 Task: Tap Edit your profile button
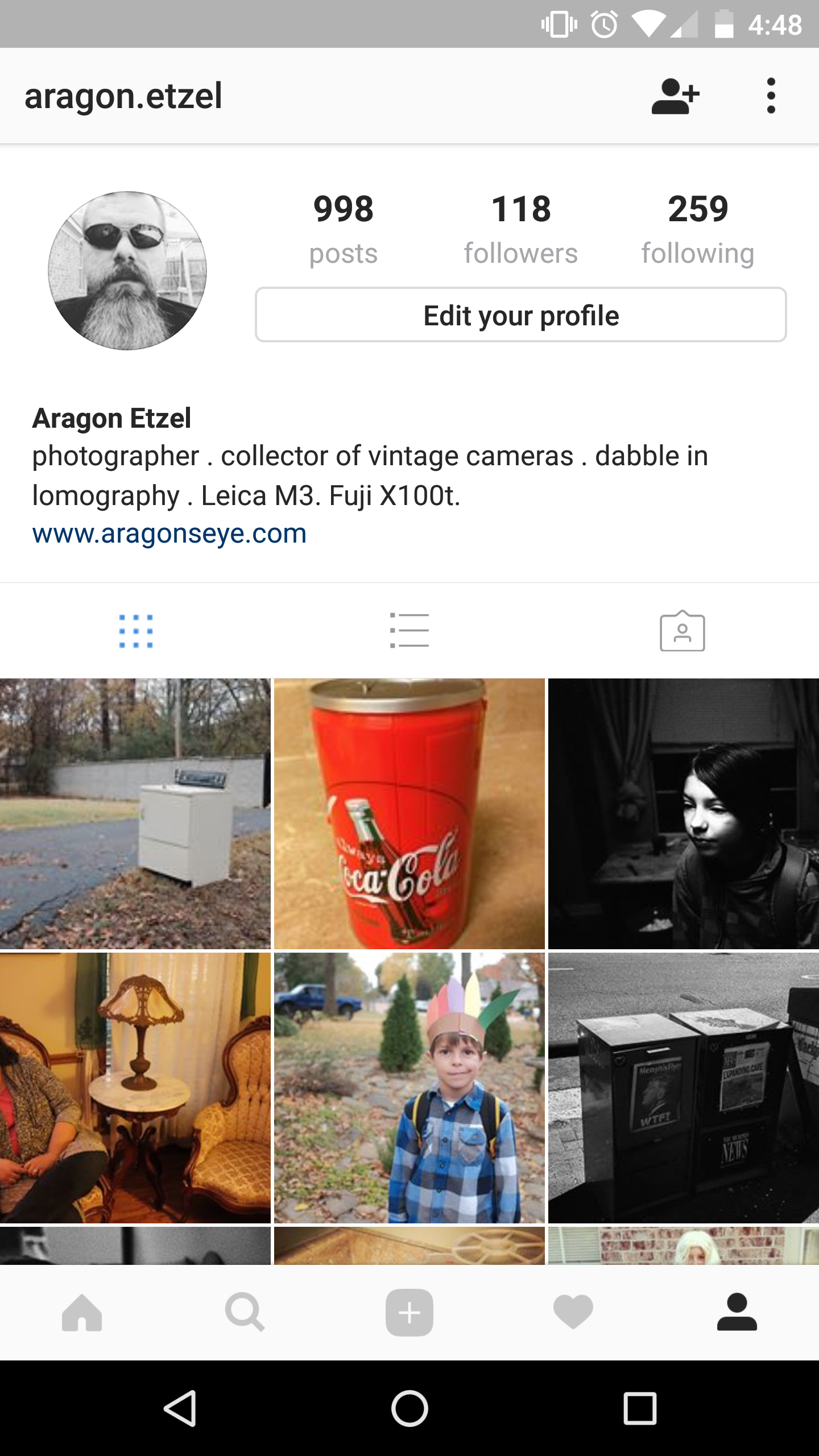click(520, 315)
